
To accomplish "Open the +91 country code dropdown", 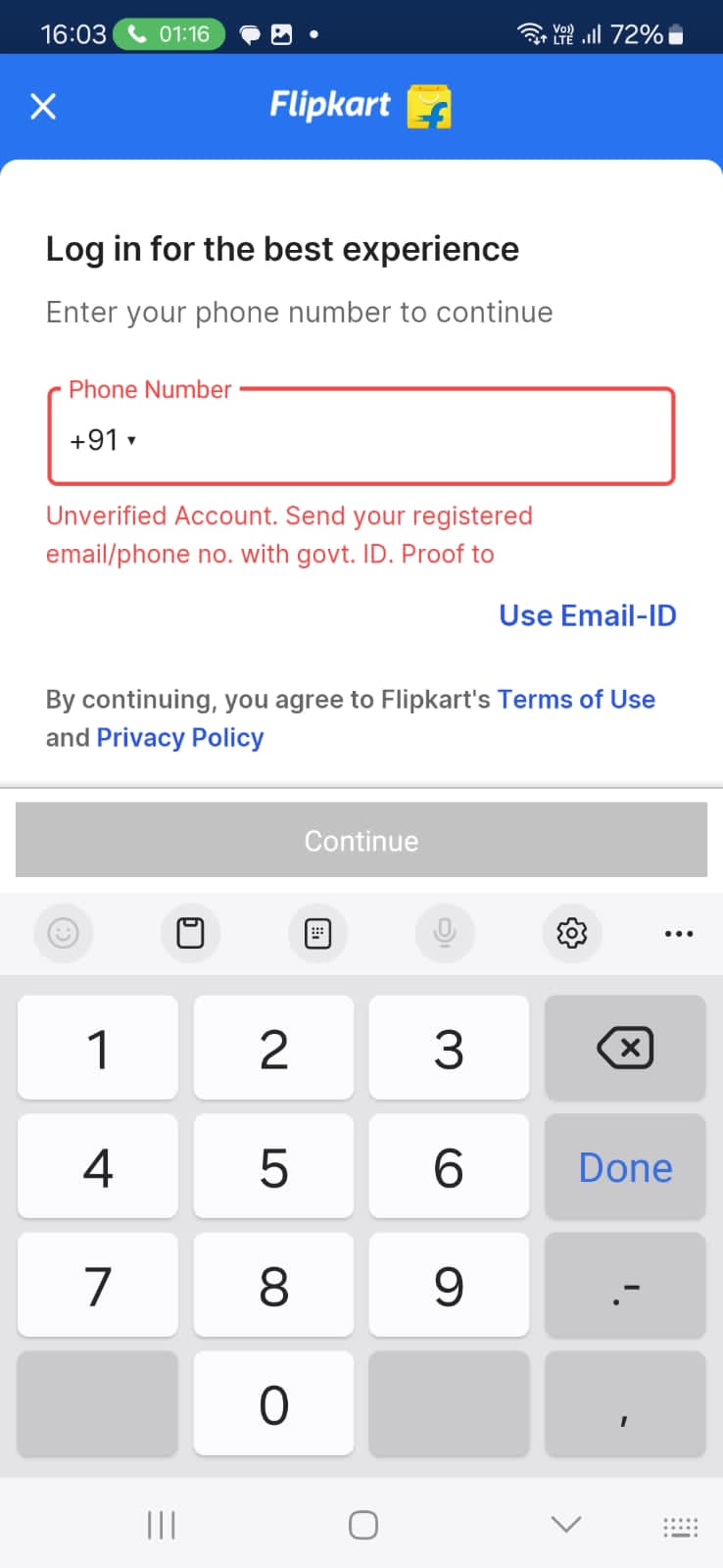I will tap(103, 440).
